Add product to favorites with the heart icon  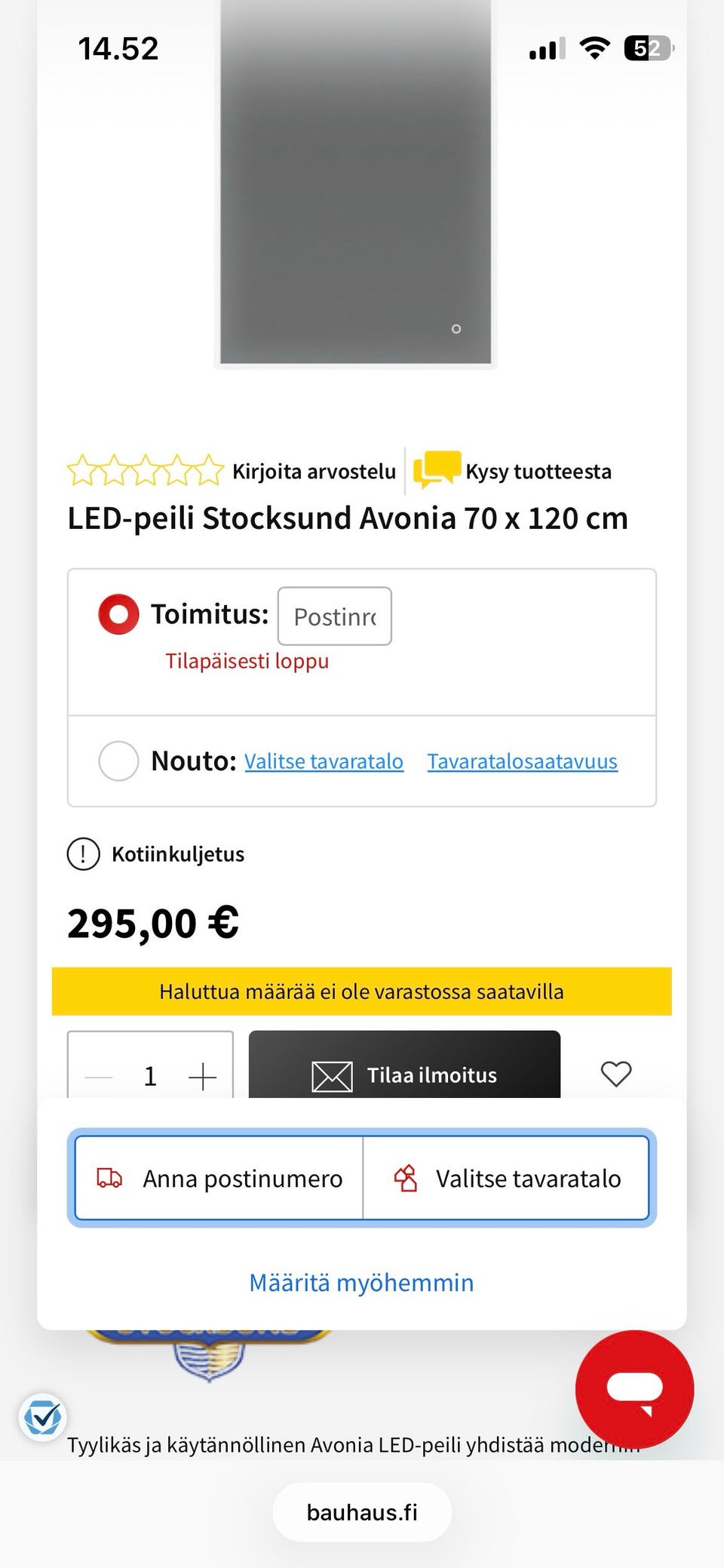(x=615, y=1075)
